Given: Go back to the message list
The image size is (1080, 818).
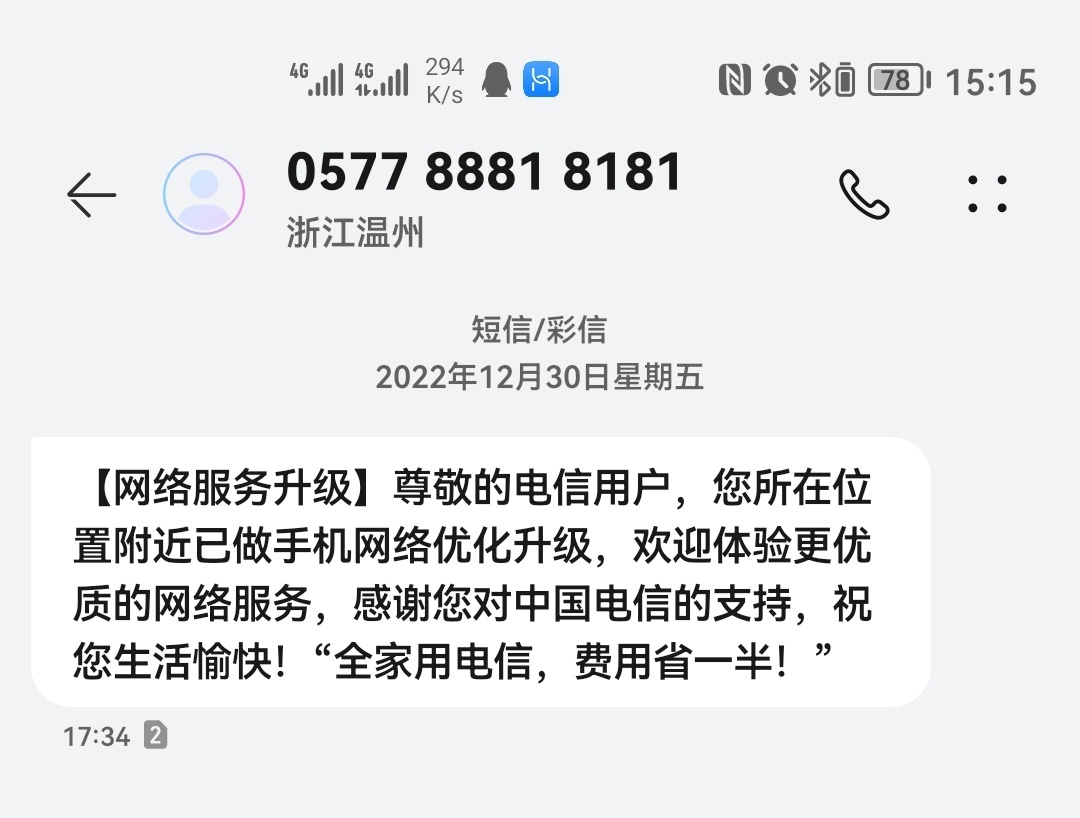Looking at the screenshot, I should click(x=92, y=194).
